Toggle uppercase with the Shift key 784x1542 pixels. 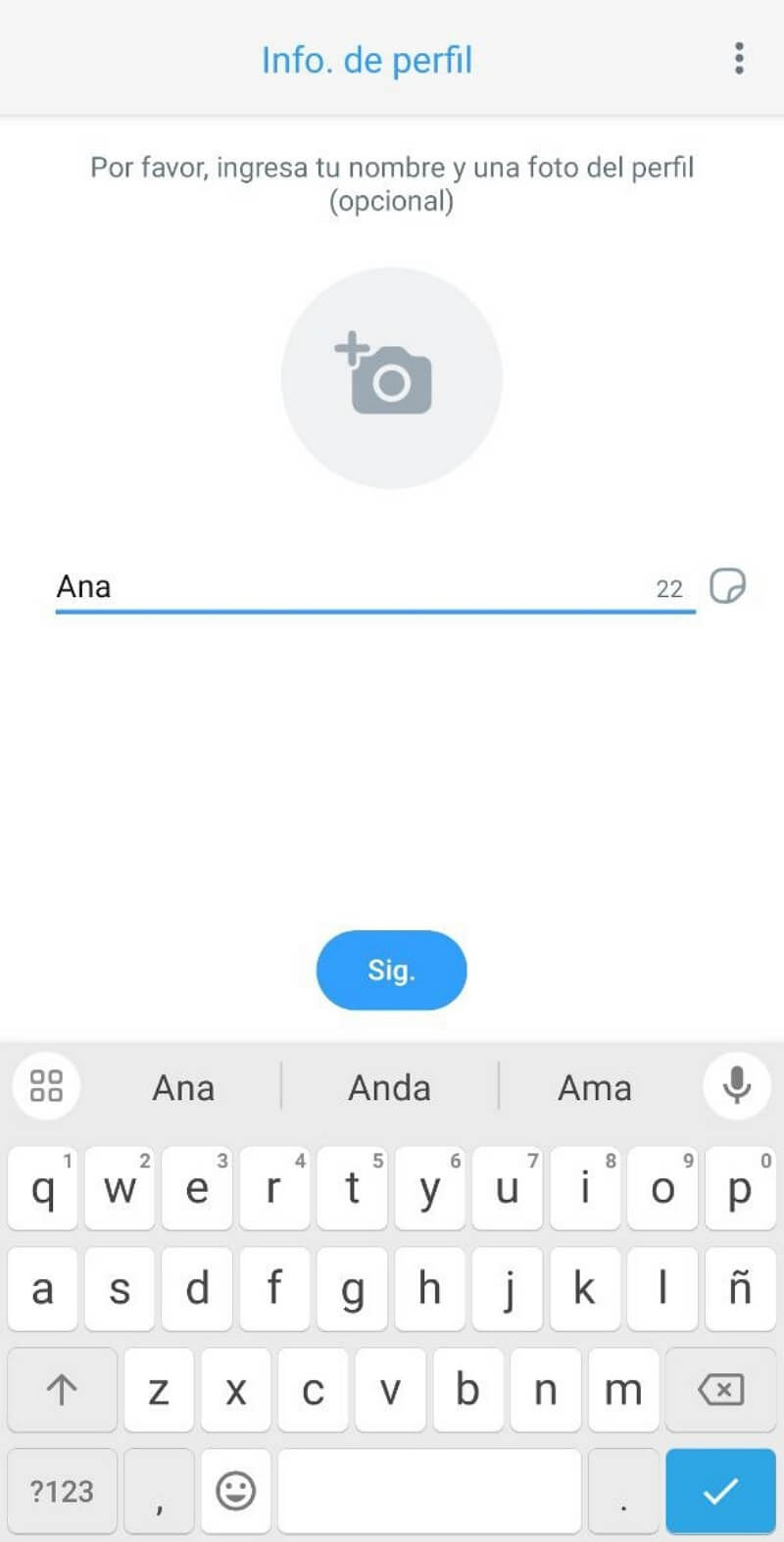click(x=62, y=1389)
